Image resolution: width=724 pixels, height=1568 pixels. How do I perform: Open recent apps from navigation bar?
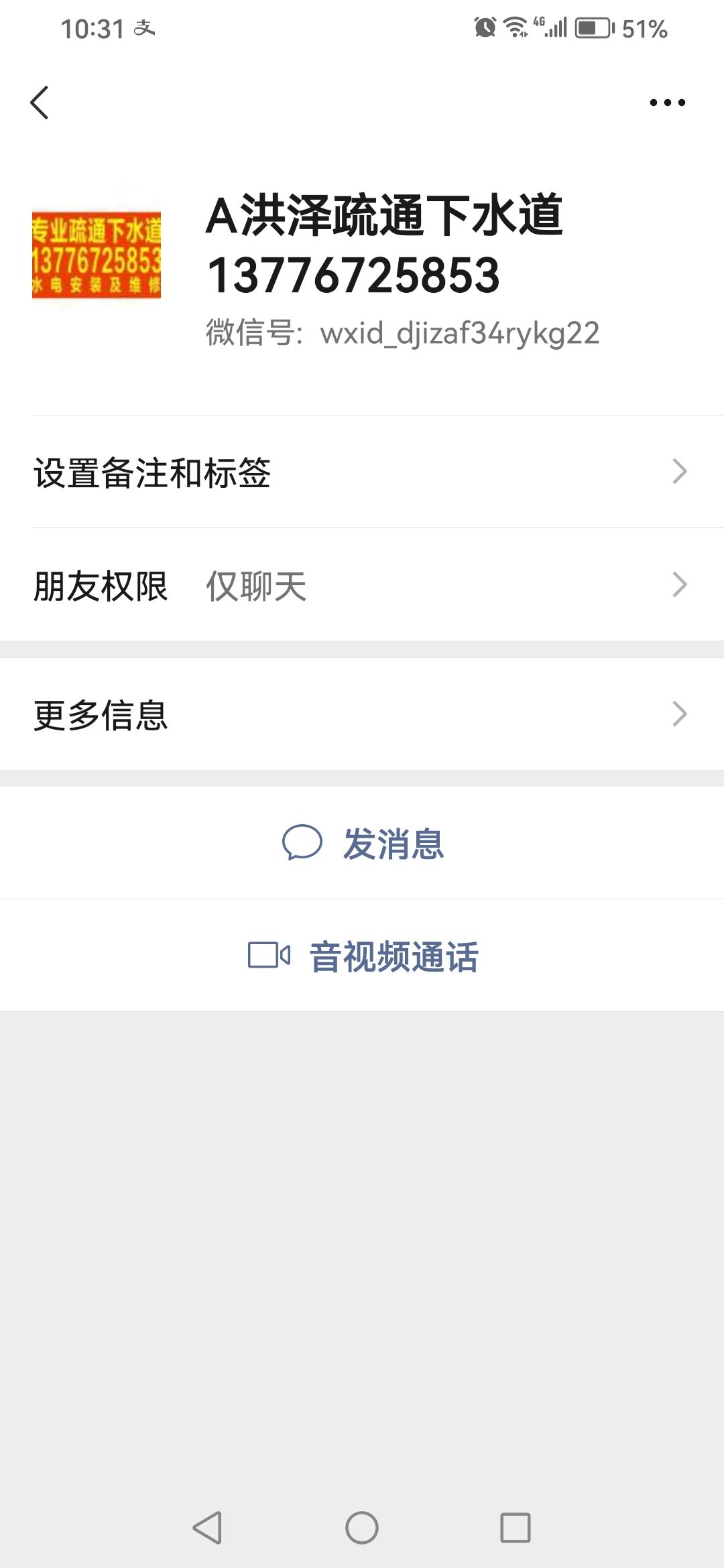coord(516,1528)
